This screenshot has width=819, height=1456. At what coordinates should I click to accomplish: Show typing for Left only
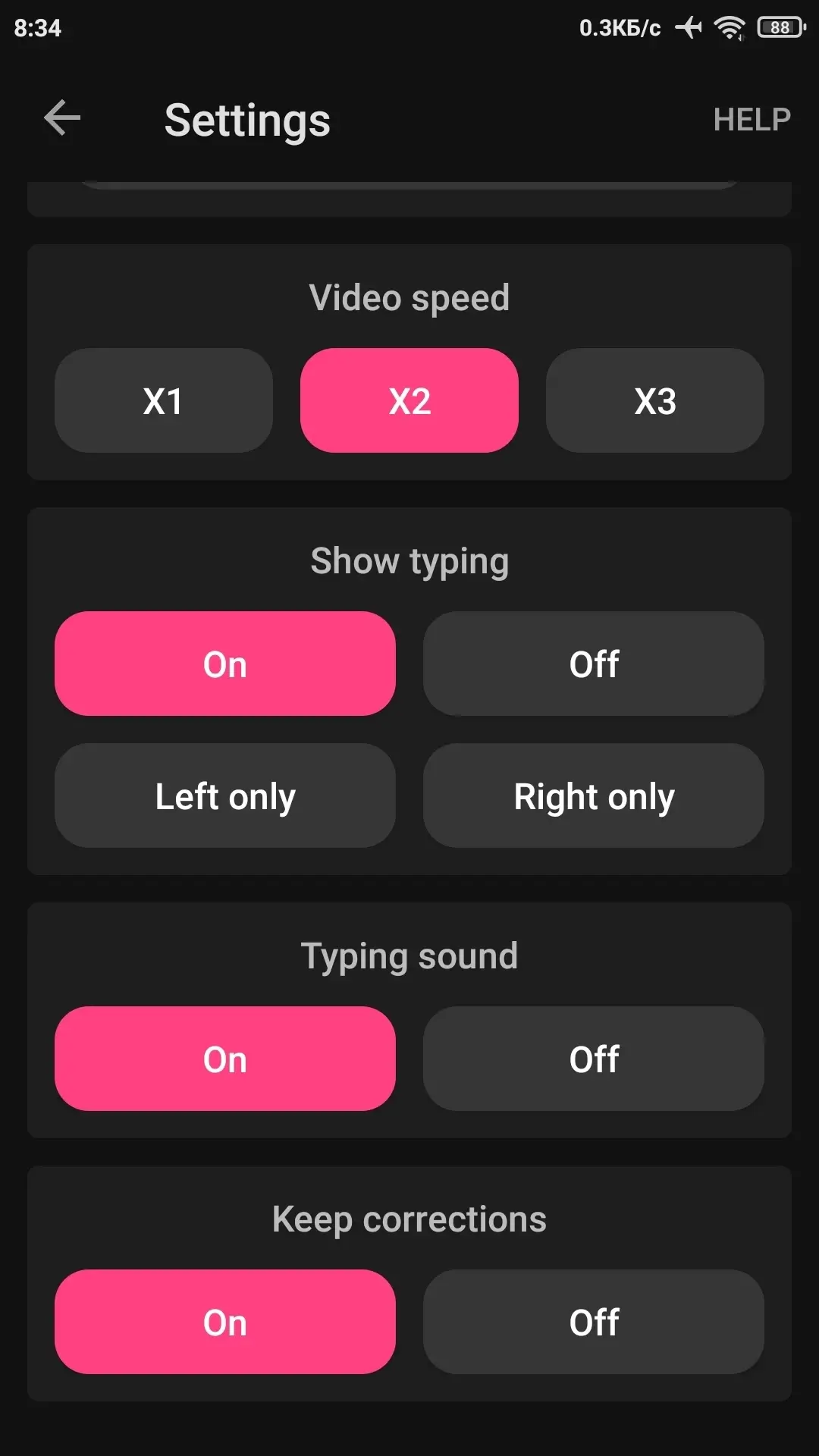click(x=225, y=795)
